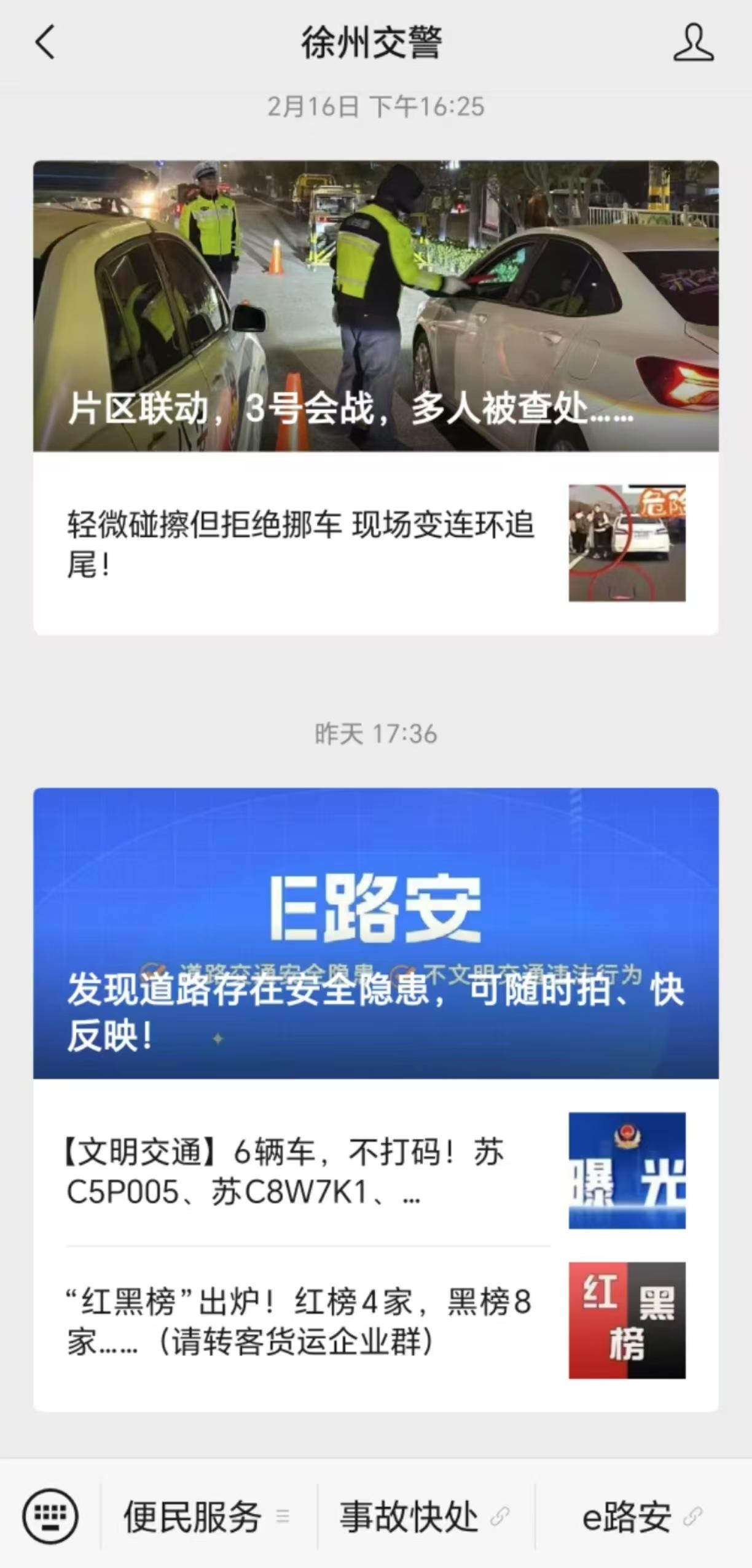Screen dimensions: 752x1568
Task: Open the 事故快处 link
Action: tap(426, 1516)
